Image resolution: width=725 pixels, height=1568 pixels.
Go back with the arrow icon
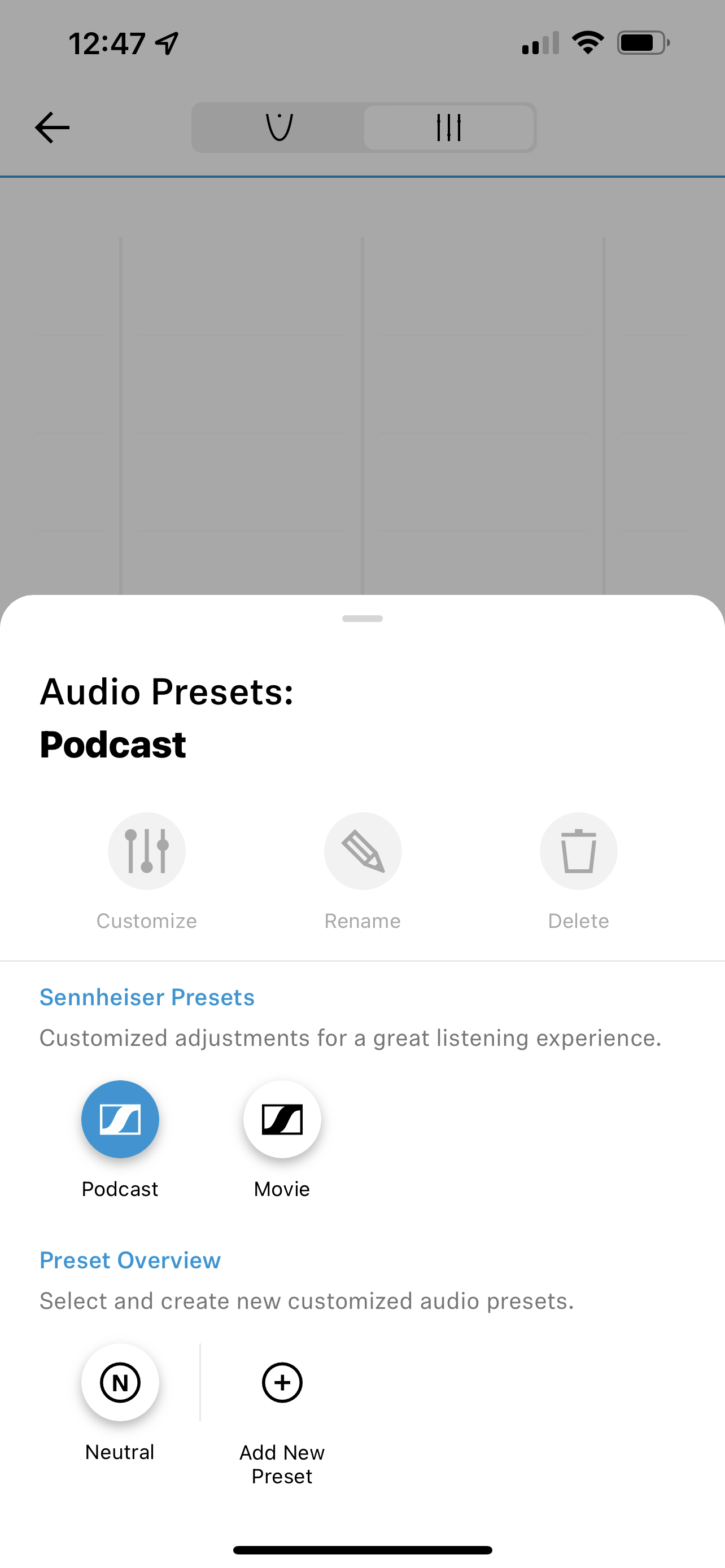coord(53,127)
